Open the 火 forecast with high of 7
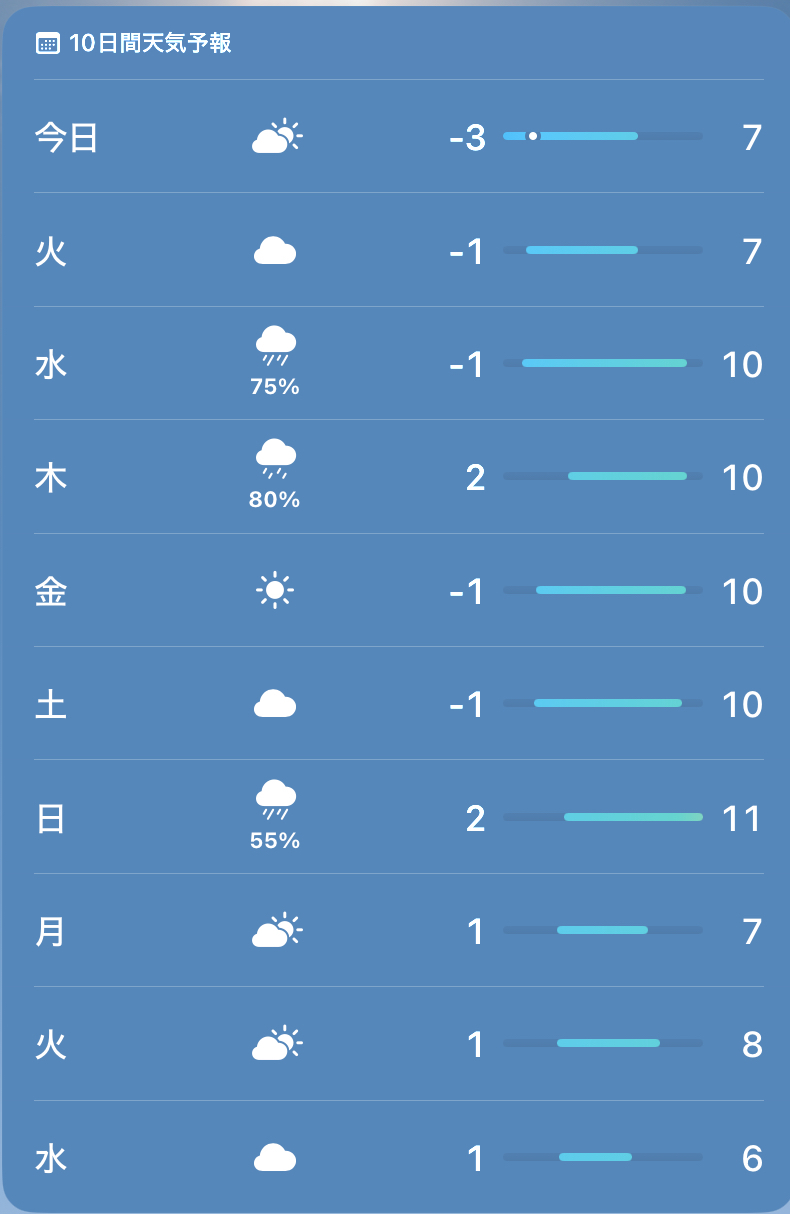 tap(398, 251)
